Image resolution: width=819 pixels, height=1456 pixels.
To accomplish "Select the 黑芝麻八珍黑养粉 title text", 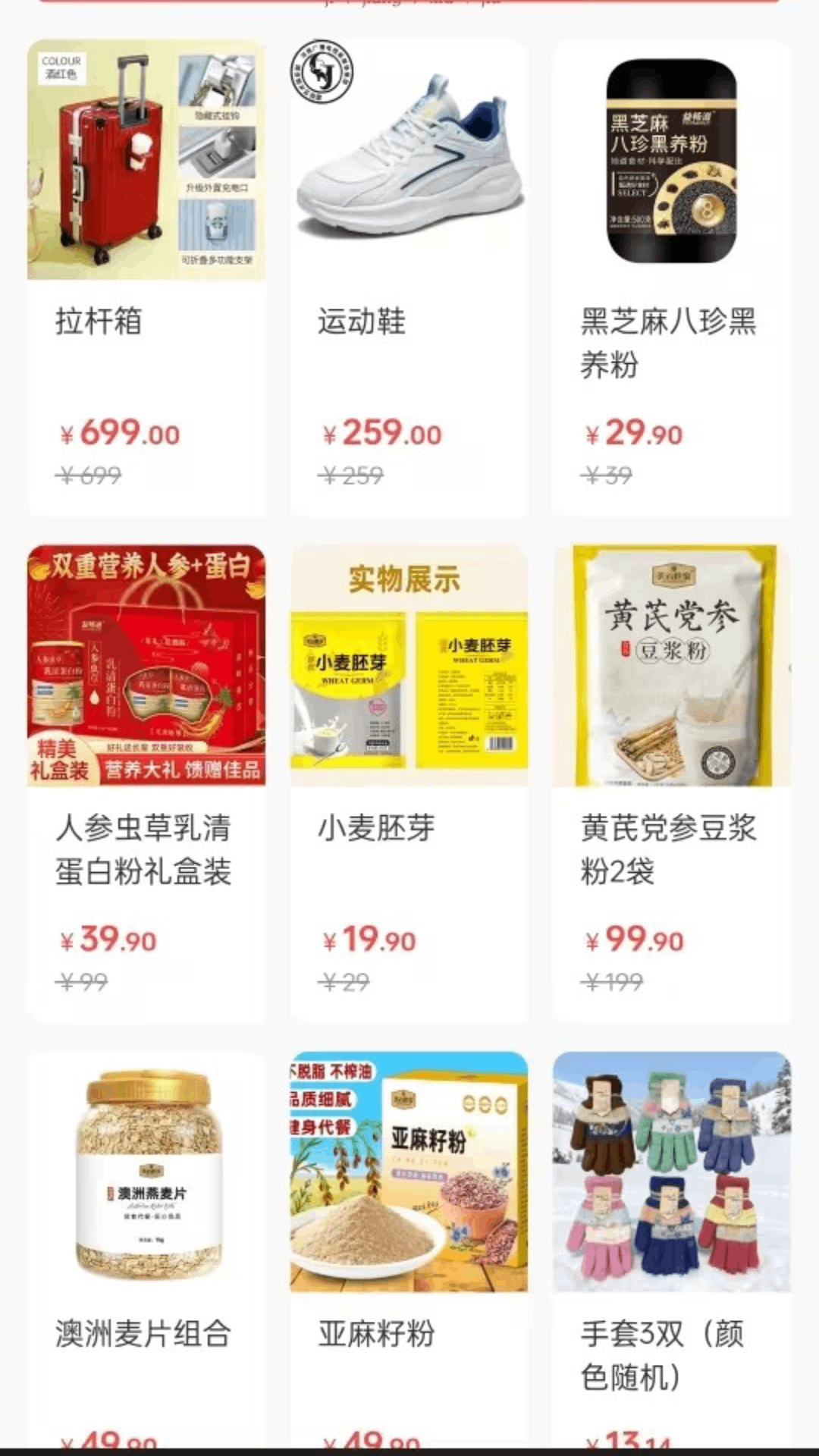I will pyautogui.click(x=666, y=341).
